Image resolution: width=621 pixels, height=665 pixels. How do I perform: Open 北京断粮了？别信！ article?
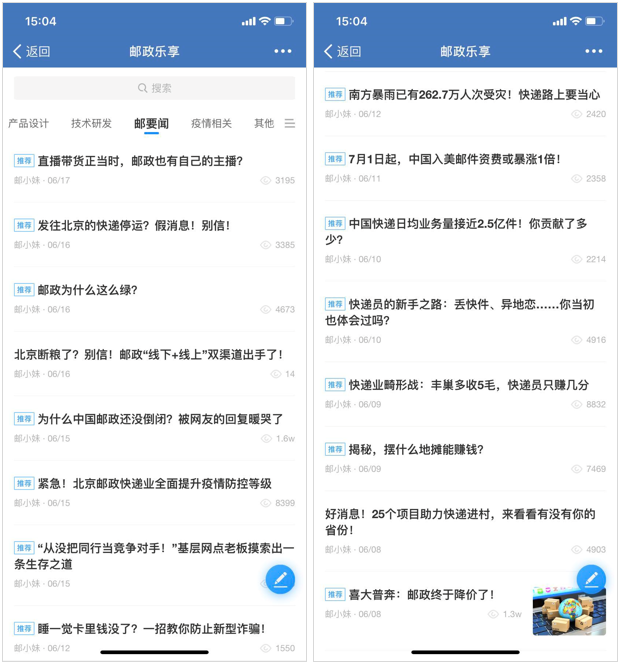pyautogui.click(x=148, y=354)
